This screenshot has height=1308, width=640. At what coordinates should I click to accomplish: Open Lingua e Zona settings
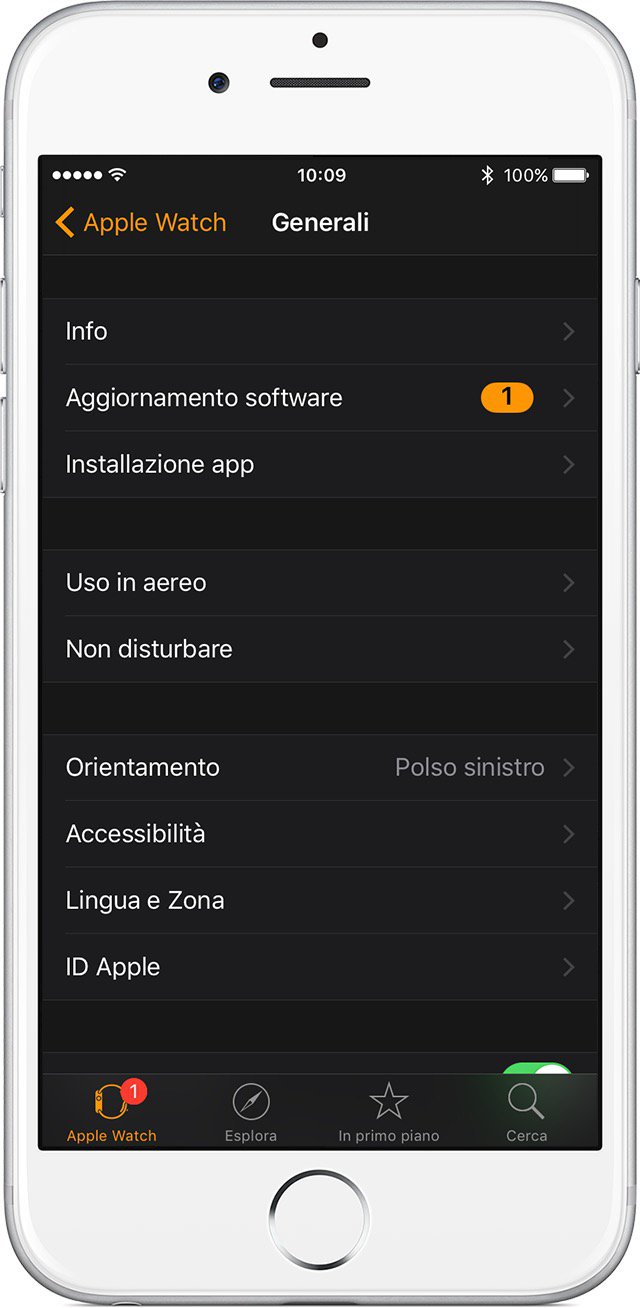coord(320,901)
